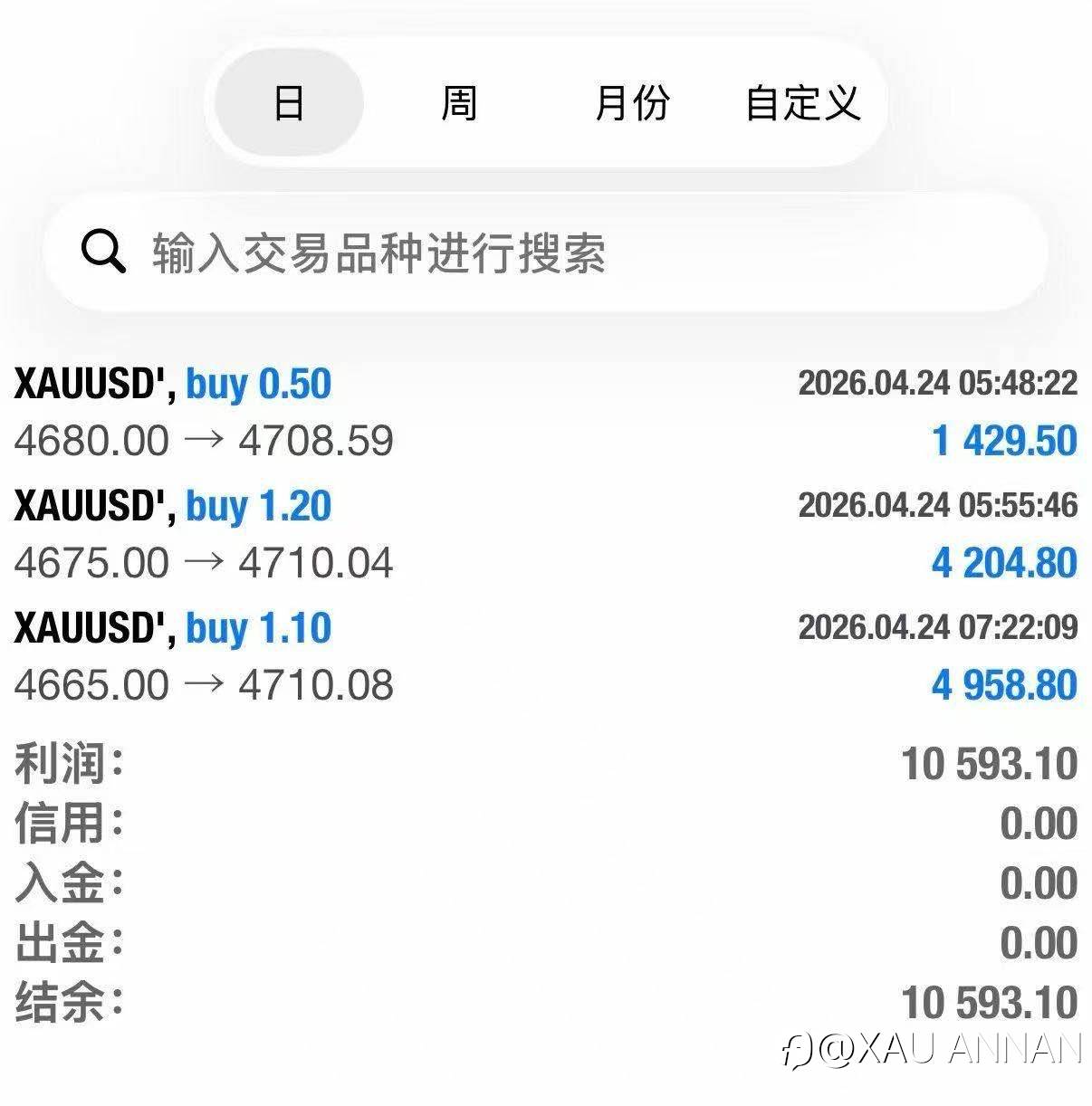The height and width of the screenshot is (1106, 1092).
Task: Select the 日 (day) period tab
Action: [289, 102]
